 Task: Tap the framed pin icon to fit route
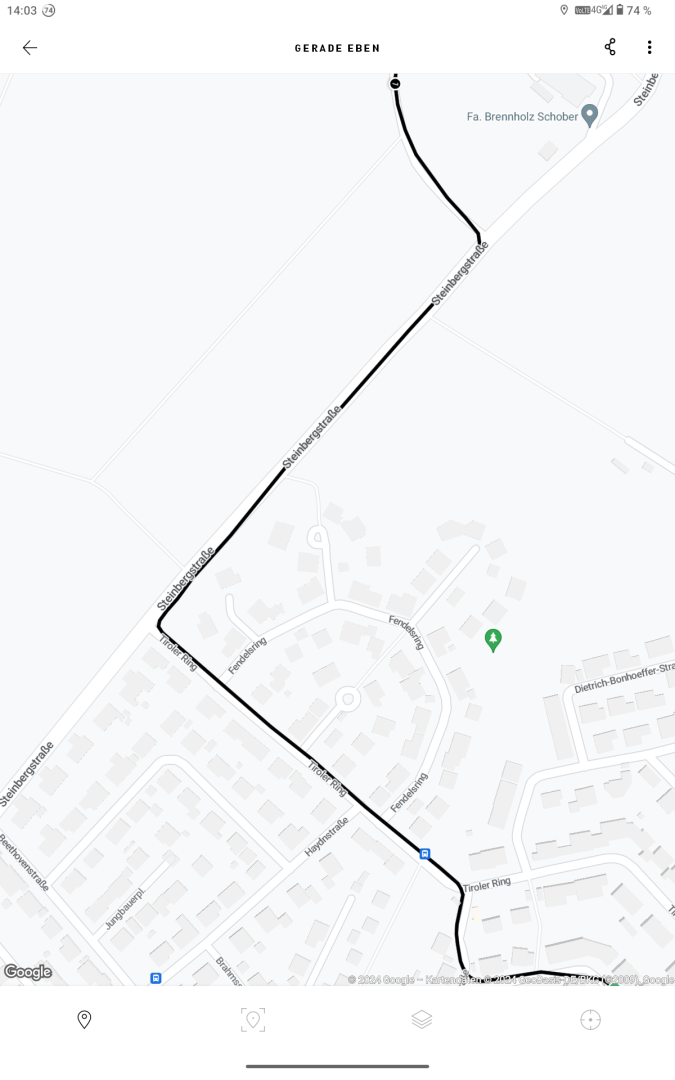click(253, 1019)
